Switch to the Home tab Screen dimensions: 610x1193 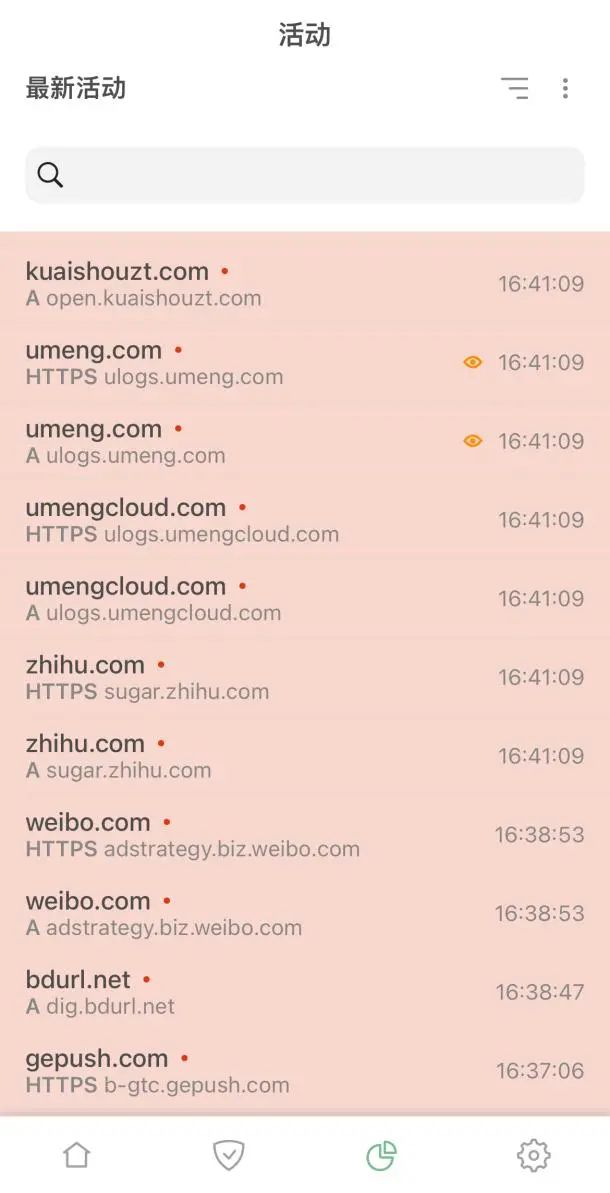[x=77, y=1156]
